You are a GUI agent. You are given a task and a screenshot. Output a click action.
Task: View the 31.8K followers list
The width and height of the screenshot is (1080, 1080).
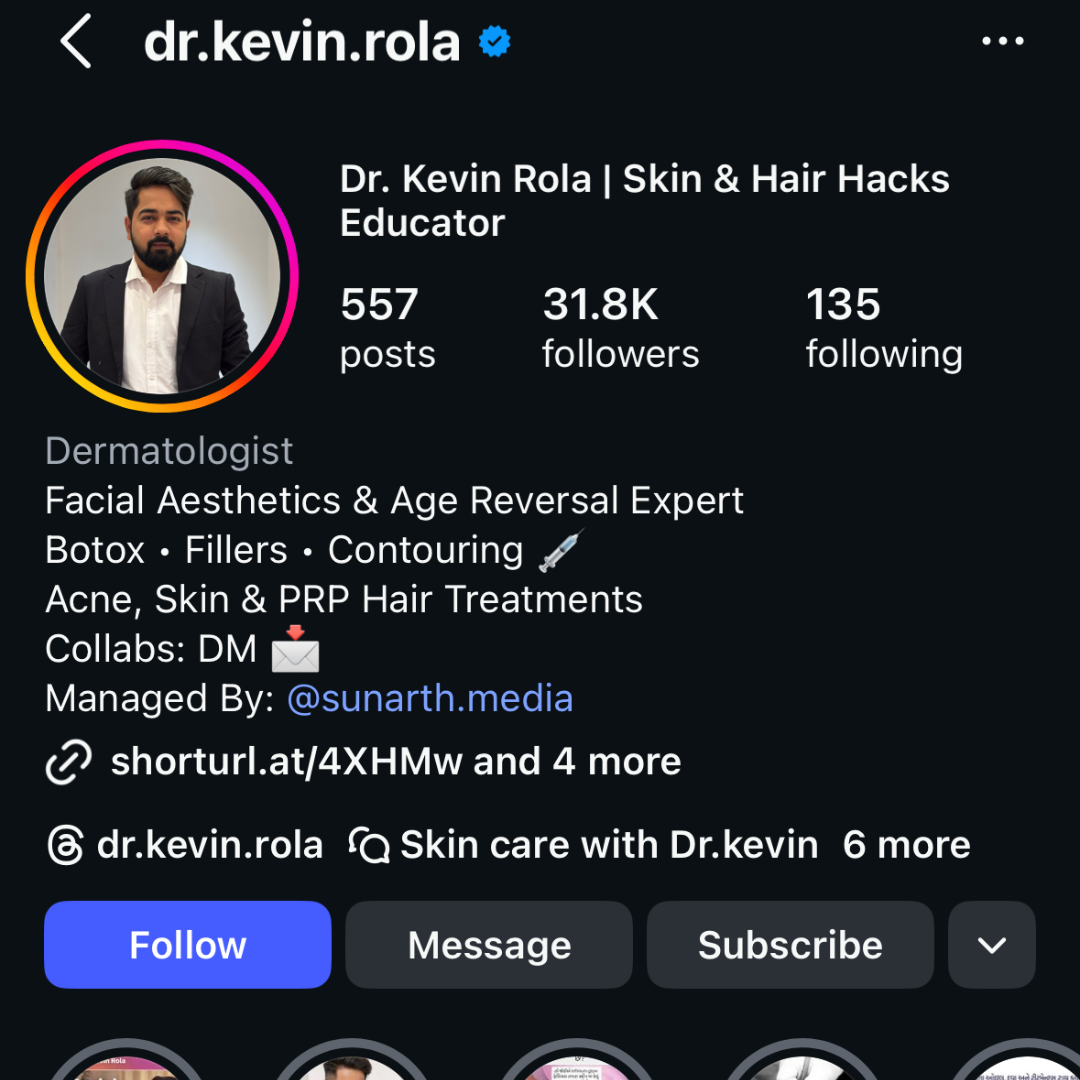coord(620,328)
